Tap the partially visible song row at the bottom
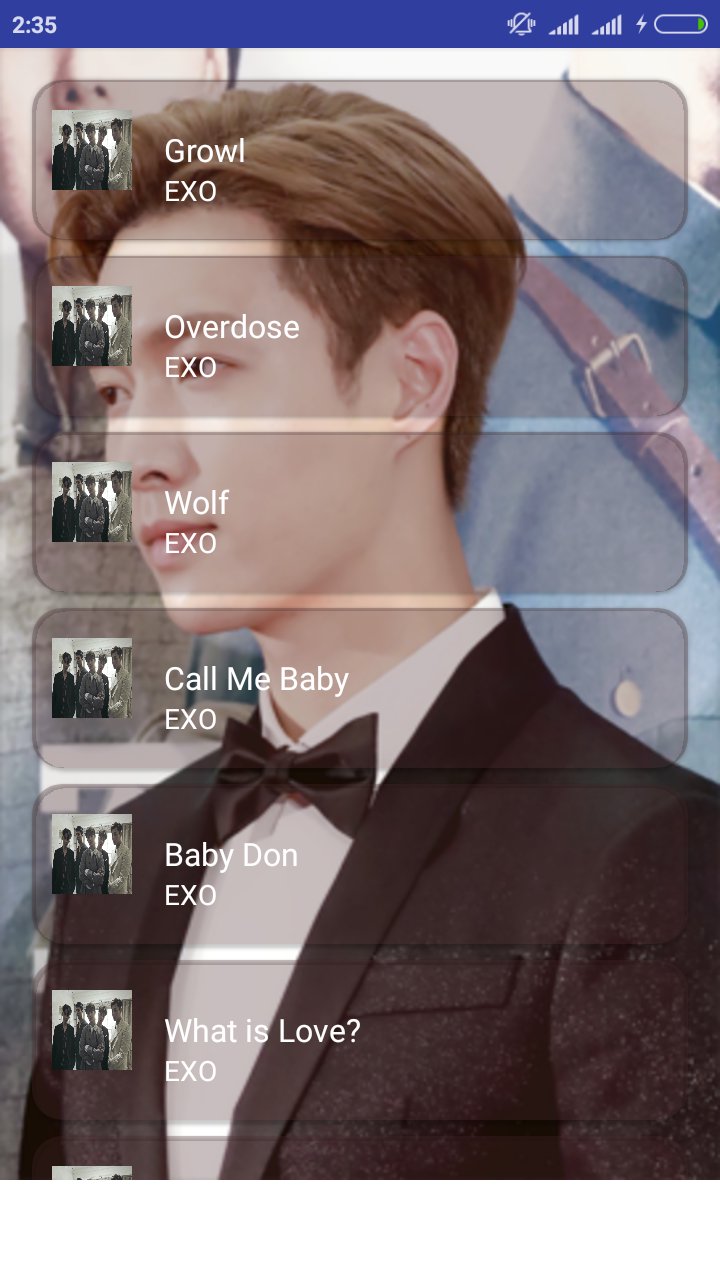This screenshot has width=720, height=1280. (x=360, y=1180)
